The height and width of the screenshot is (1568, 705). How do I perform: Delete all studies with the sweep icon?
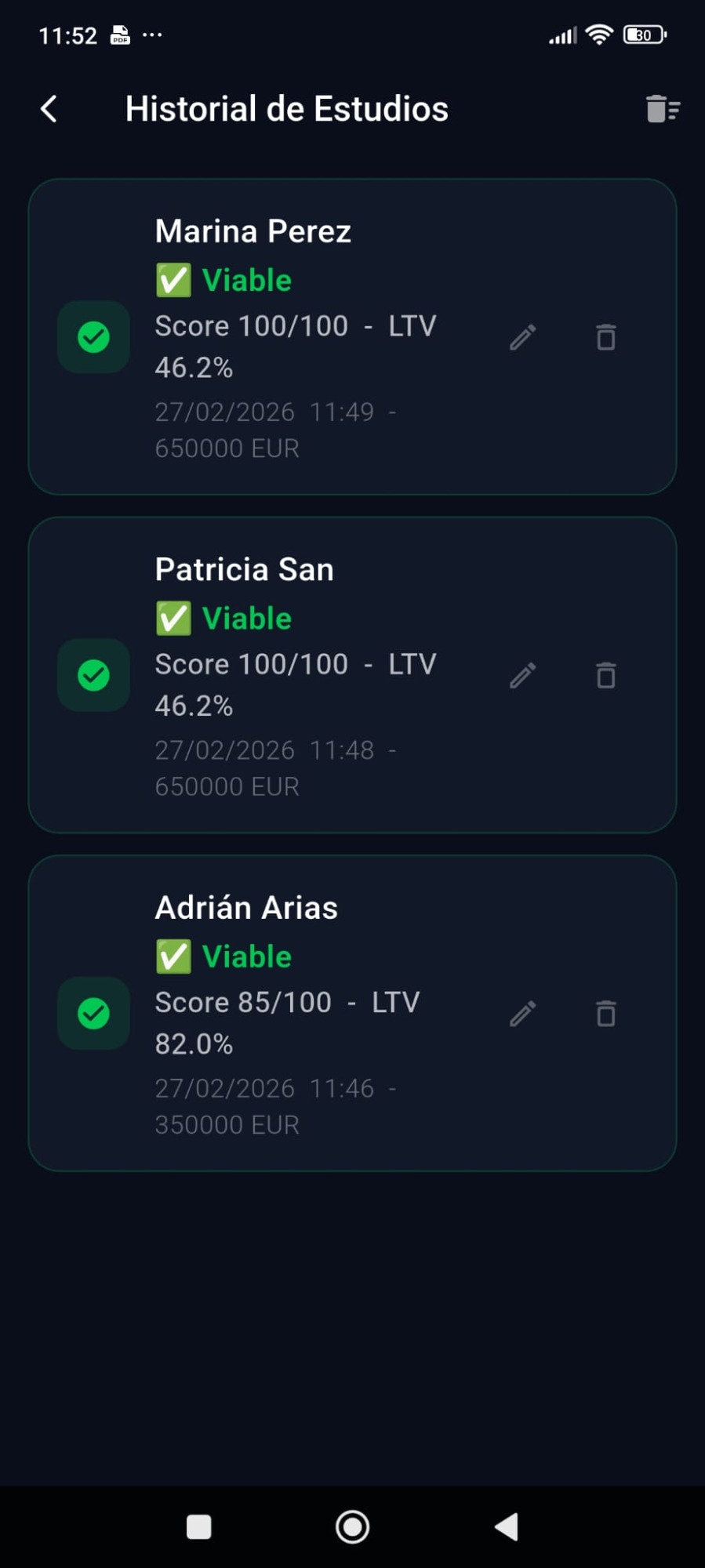pos(662,109)
